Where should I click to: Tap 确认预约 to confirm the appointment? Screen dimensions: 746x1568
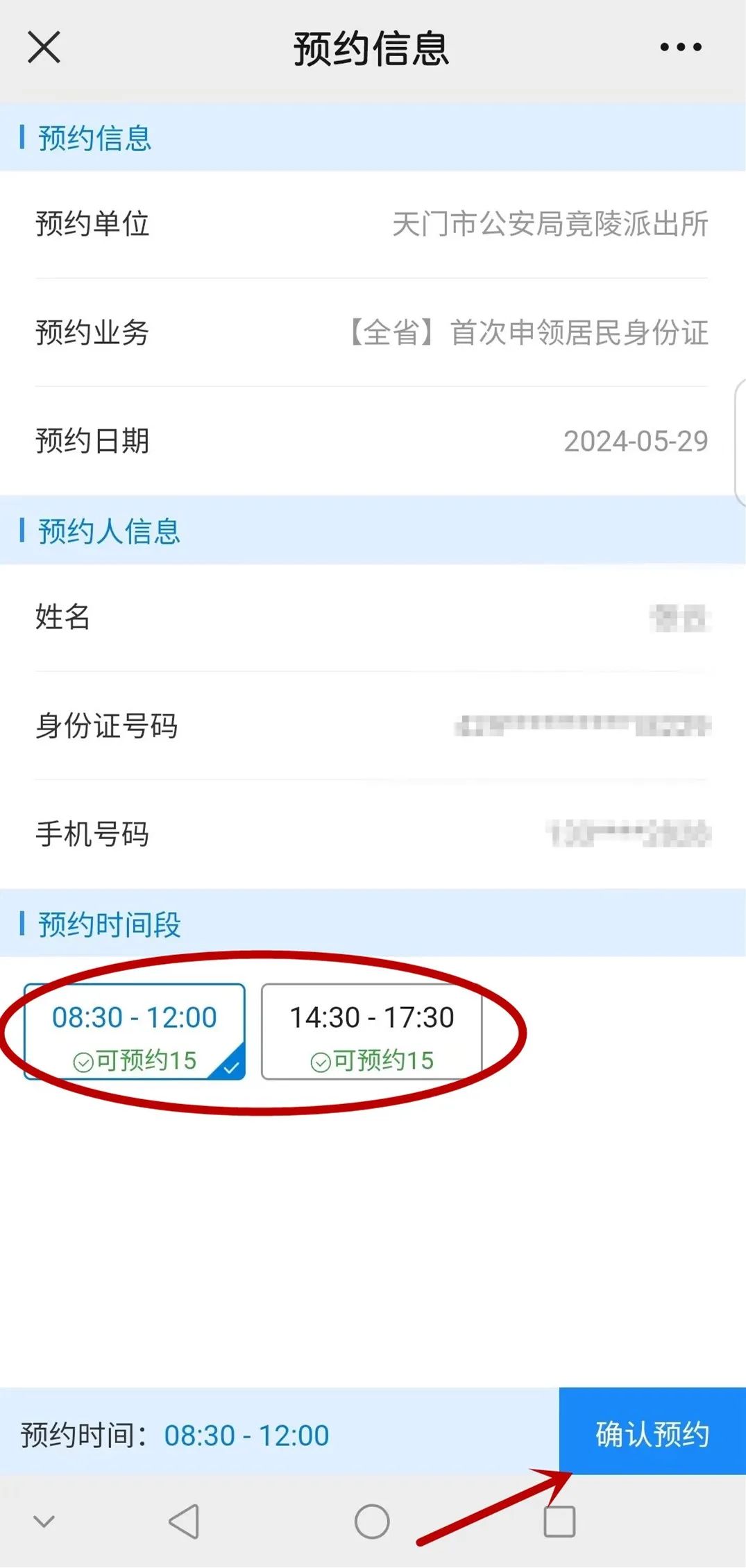(x=652, y=1431)
